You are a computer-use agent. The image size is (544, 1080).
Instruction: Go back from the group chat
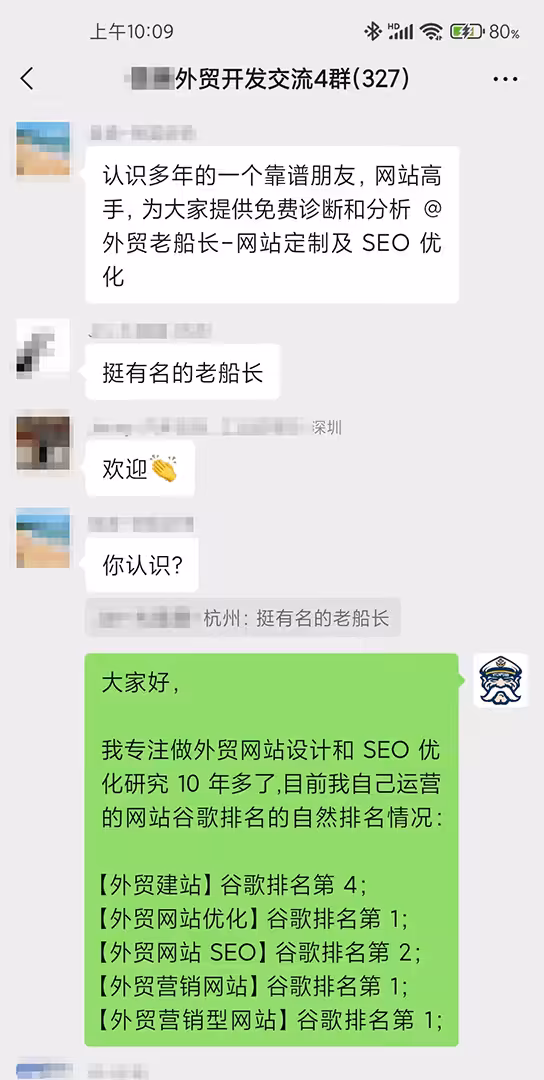click(27, 79)
